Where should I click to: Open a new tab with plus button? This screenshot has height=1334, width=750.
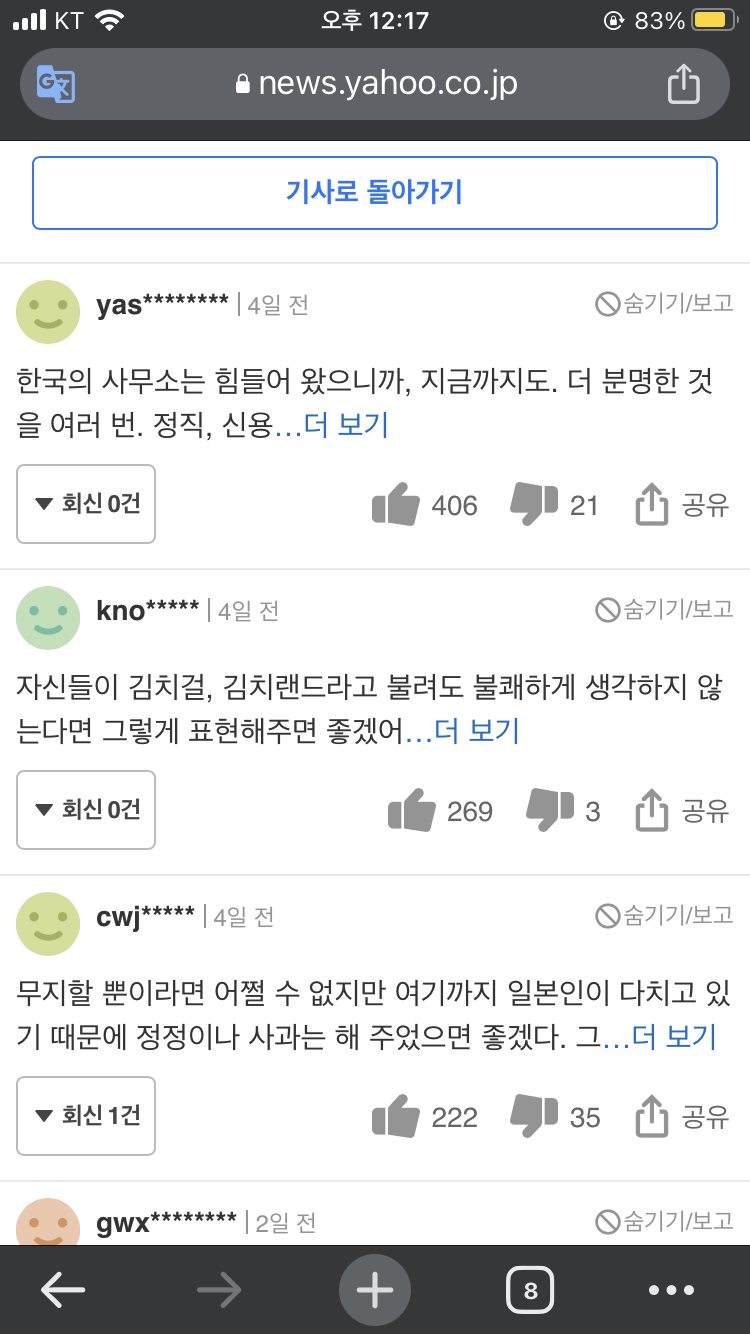375,1290
